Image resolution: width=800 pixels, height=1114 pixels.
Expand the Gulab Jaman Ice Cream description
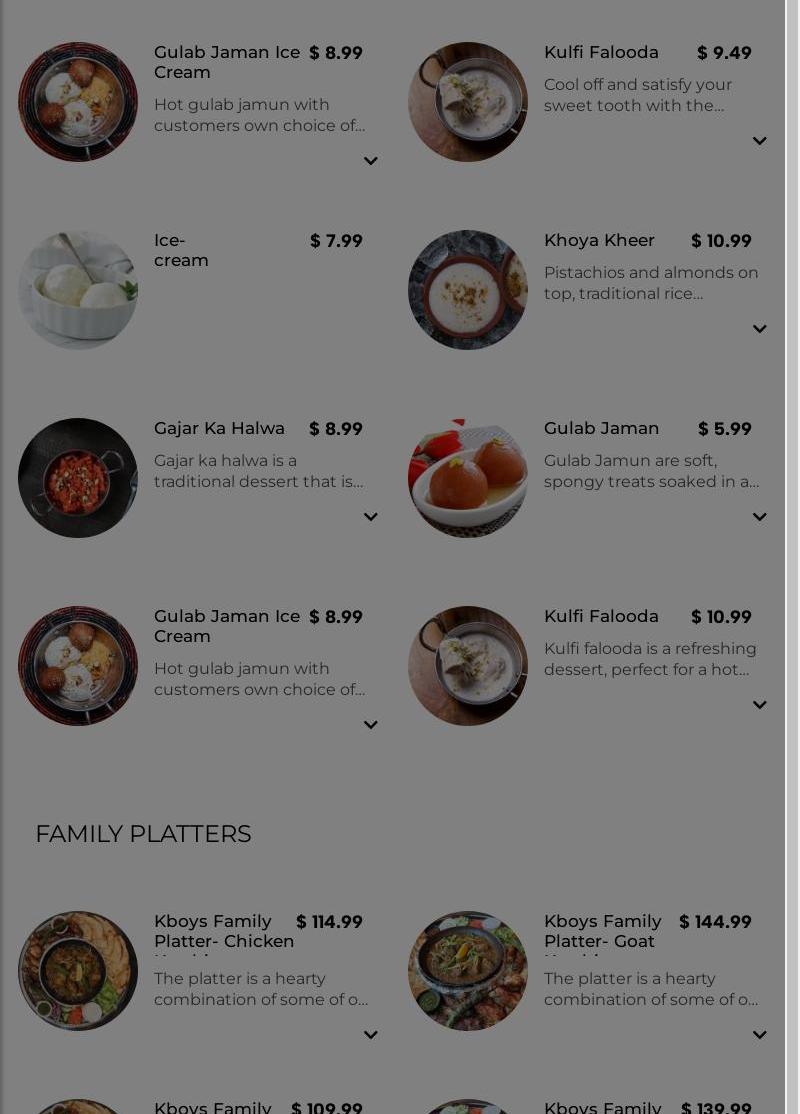click(x=370, y=161)
